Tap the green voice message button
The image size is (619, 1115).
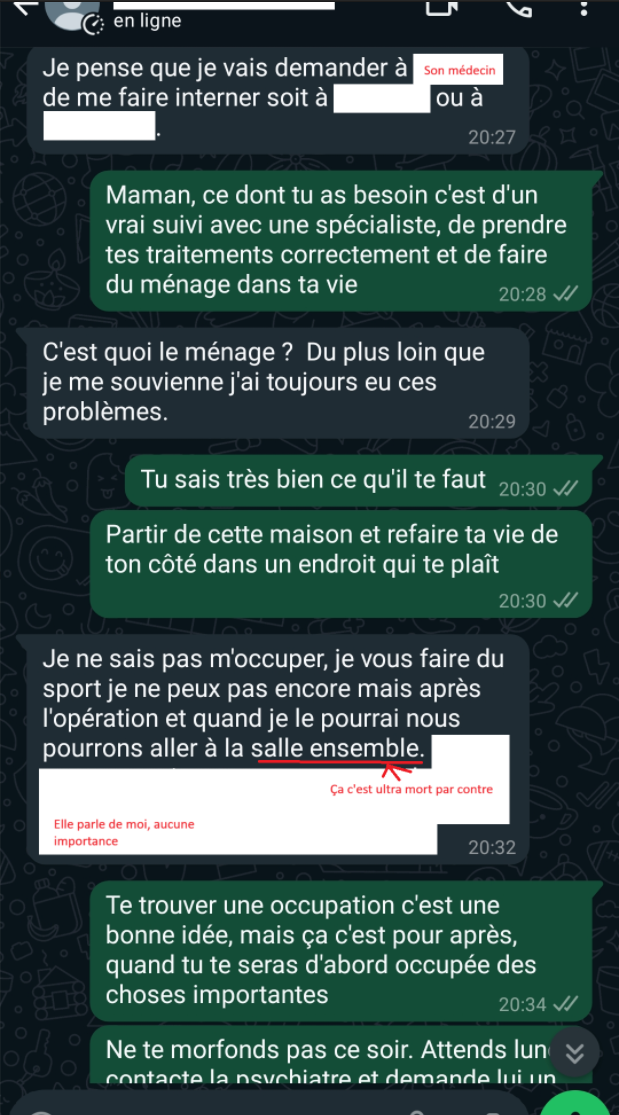click(578, 1104)
